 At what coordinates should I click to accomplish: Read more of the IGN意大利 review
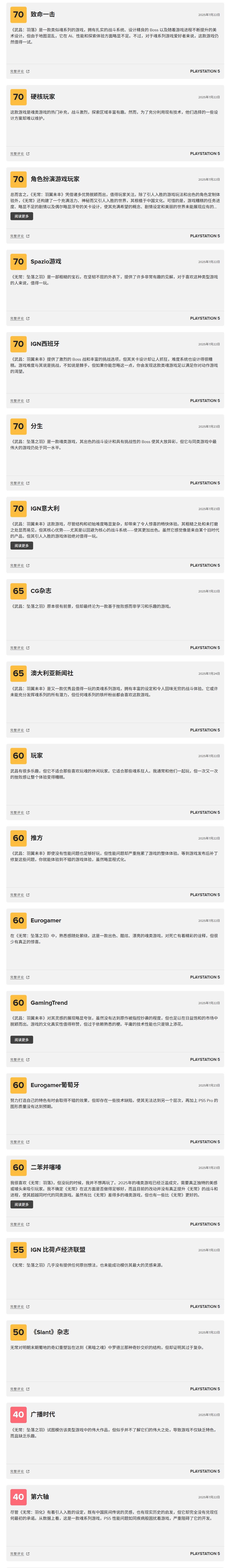click(21, 545)
